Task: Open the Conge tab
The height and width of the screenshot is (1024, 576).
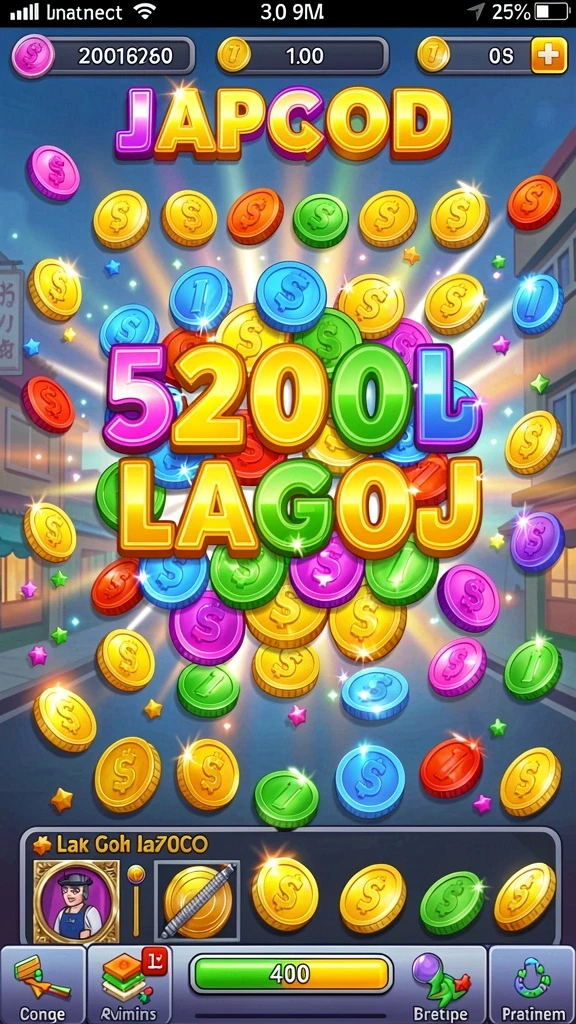Action: (42, 985)
